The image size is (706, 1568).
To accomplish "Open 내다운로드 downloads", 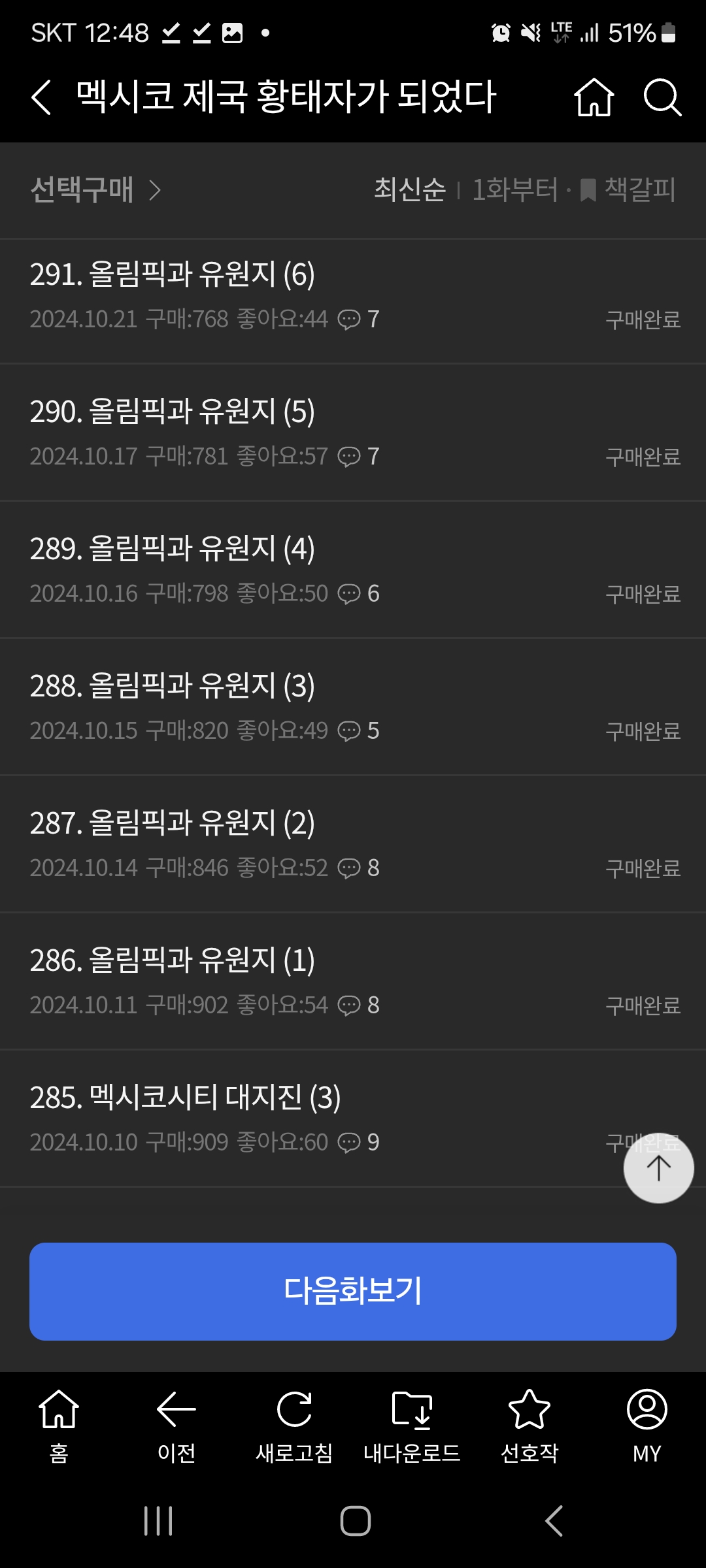I will (x=412, y=1426).
